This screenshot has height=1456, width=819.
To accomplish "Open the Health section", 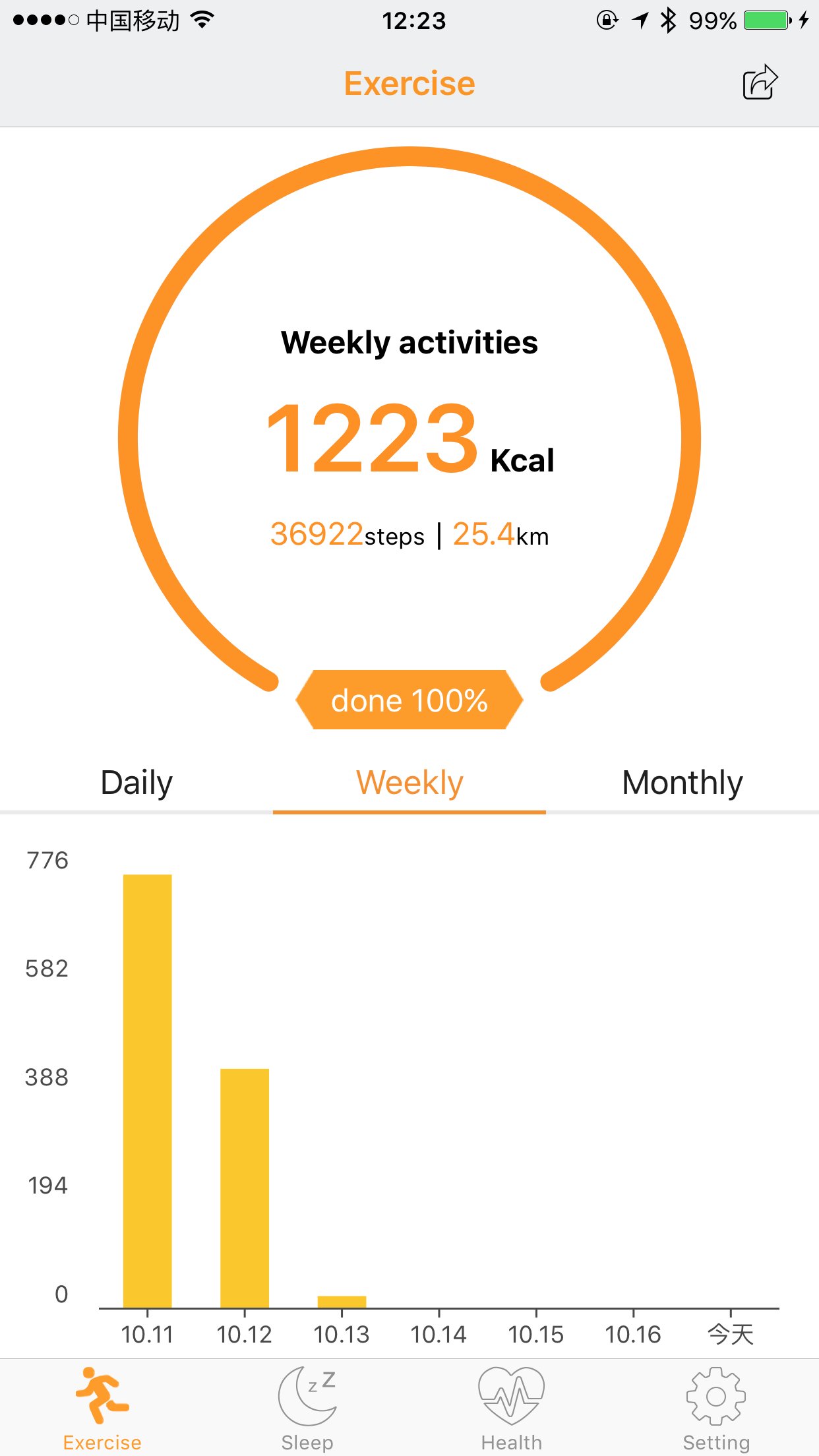I will pyautogui.click(x=512, y=1408).
